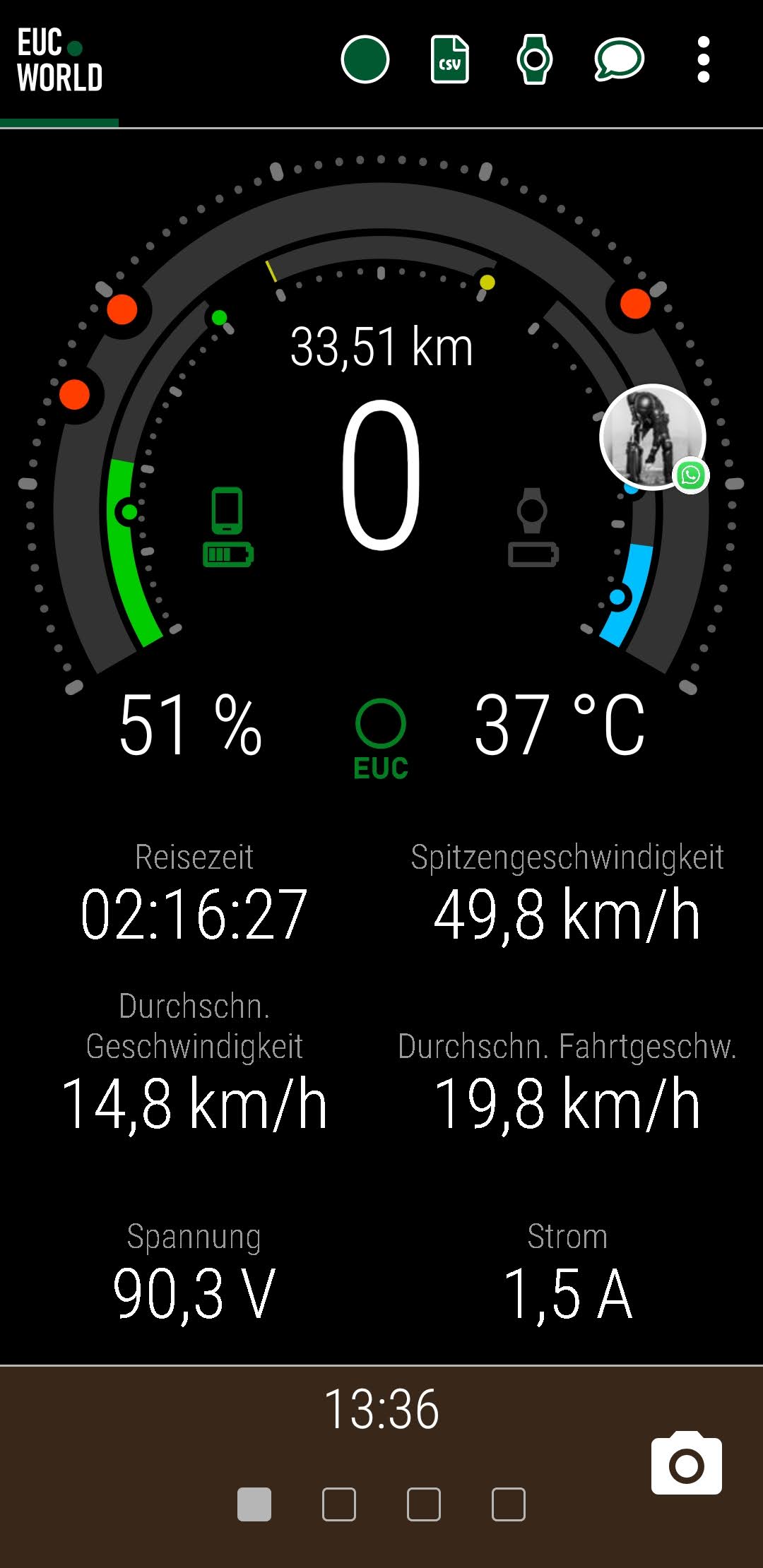Open the CSV logging icon
Image resolution: width=763 pixels, height=1568 pixels.
[x=449, y=59]
